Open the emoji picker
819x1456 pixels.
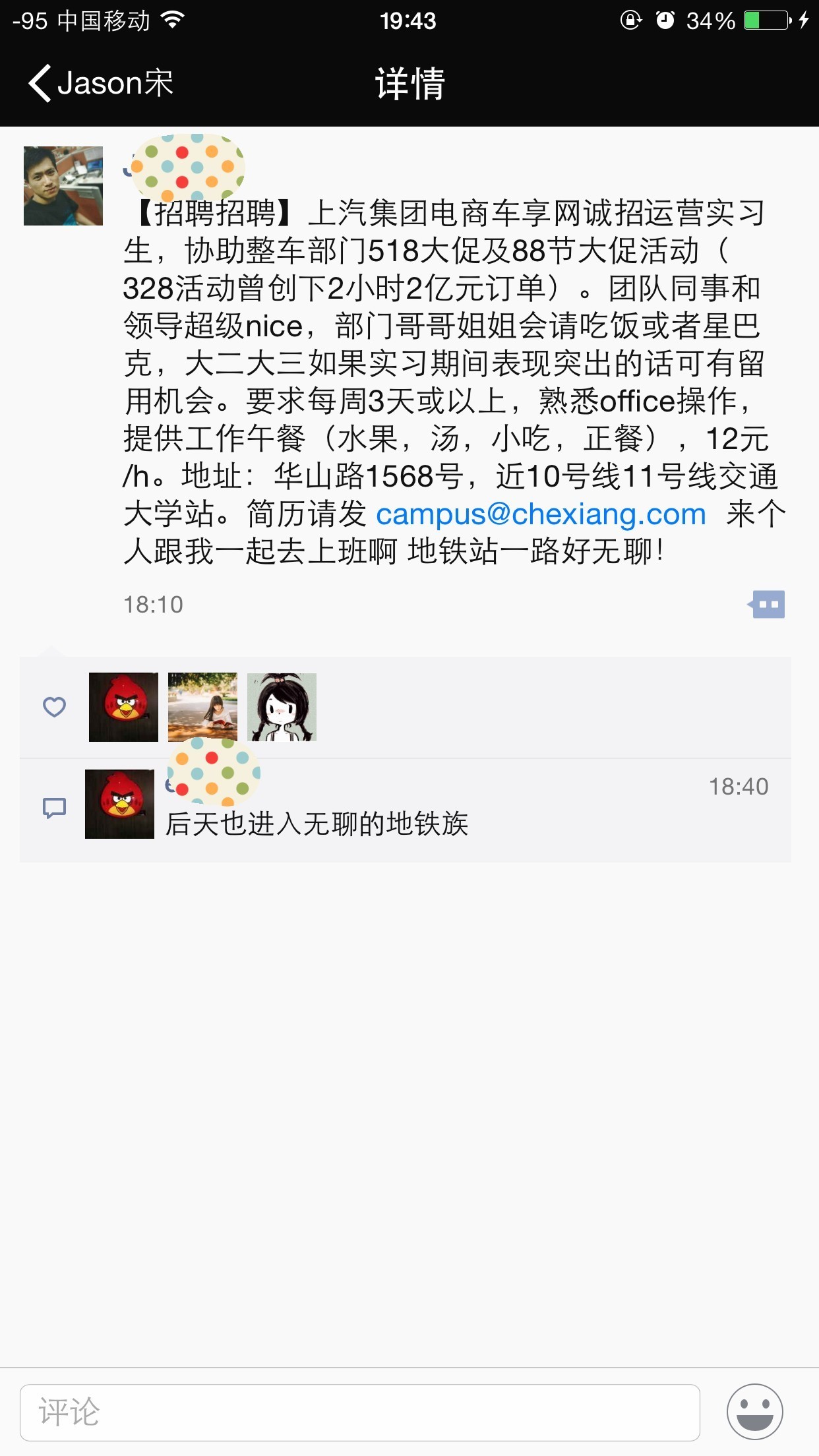755,1412
